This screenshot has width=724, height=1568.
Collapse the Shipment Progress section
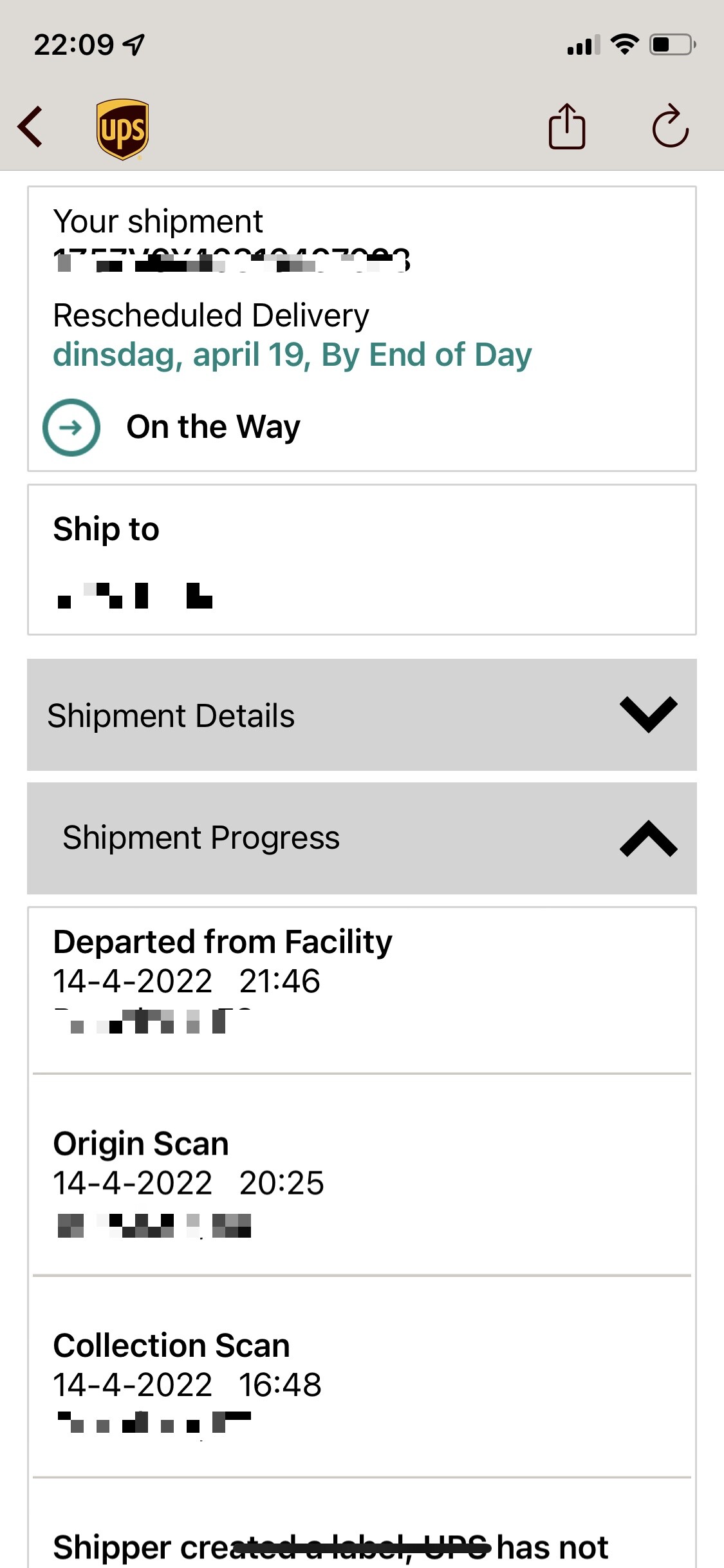coord(362,838)
